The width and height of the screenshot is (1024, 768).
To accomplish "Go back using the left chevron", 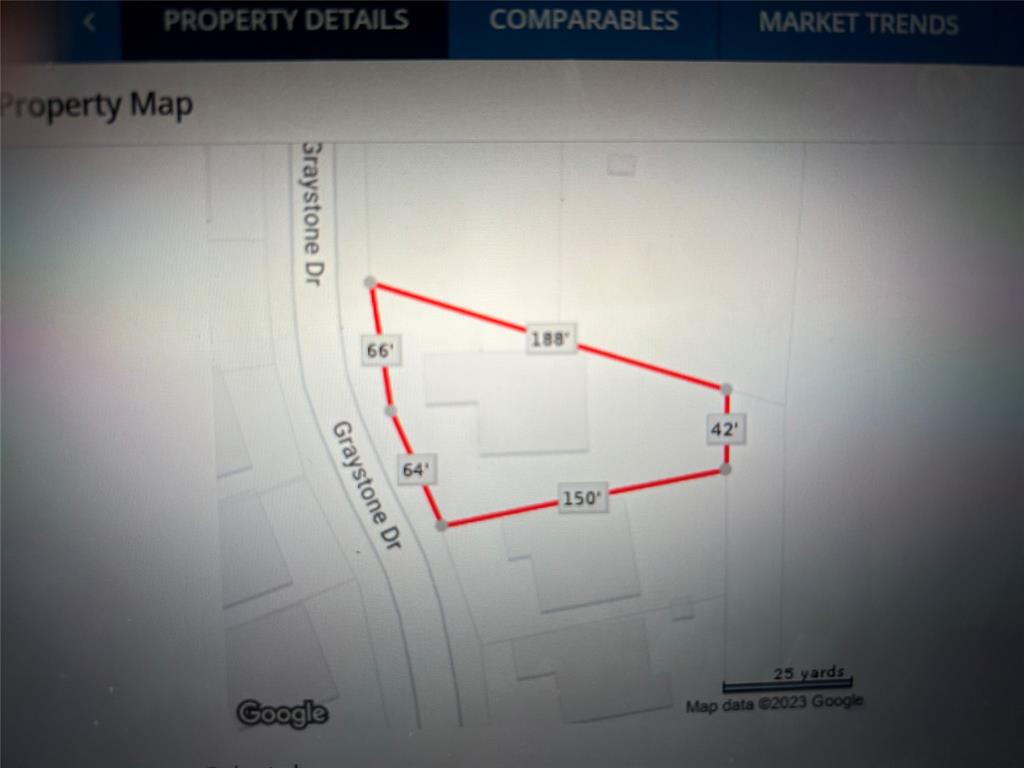I will [x=88, y=23].
